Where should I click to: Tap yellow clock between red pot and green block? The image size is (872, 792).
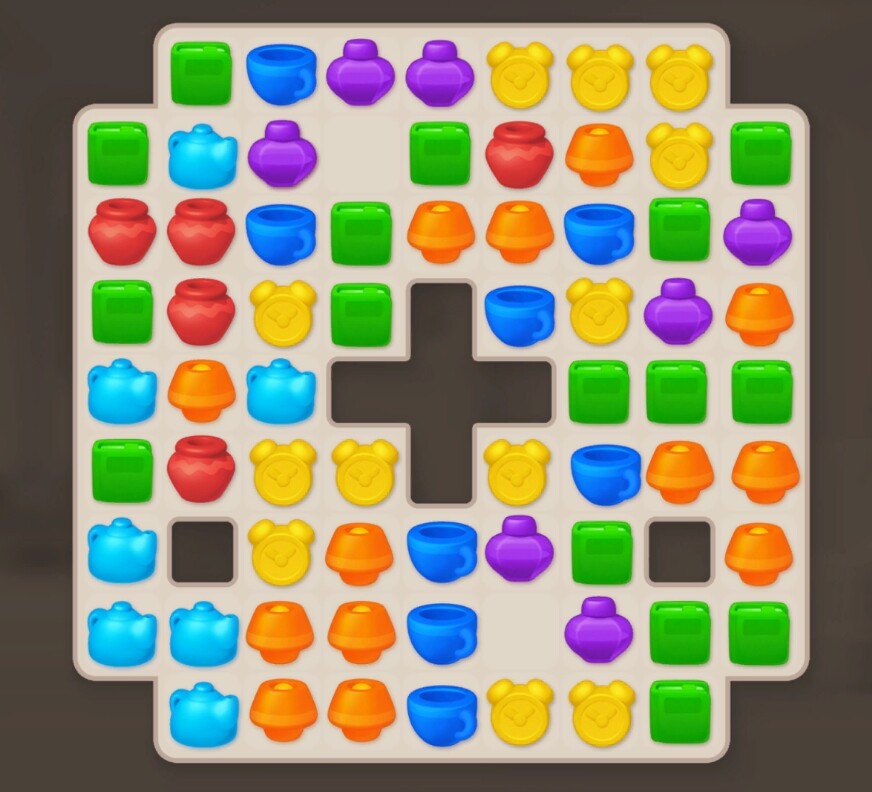281,312
